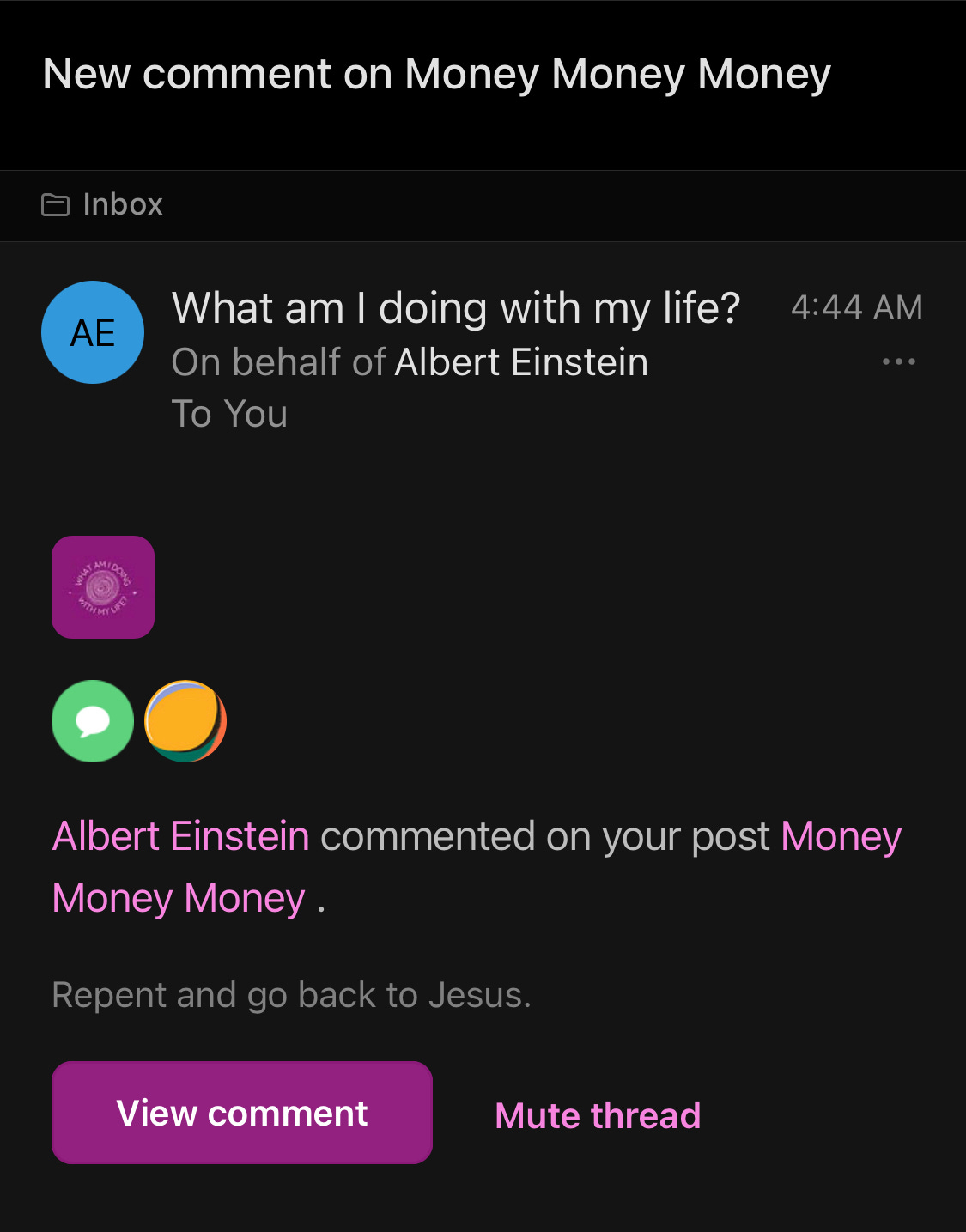This screenshot has width=966, height=1232.
Task: Tap the View comment button
Action: pyautogui.click(x=242, y=1113)
